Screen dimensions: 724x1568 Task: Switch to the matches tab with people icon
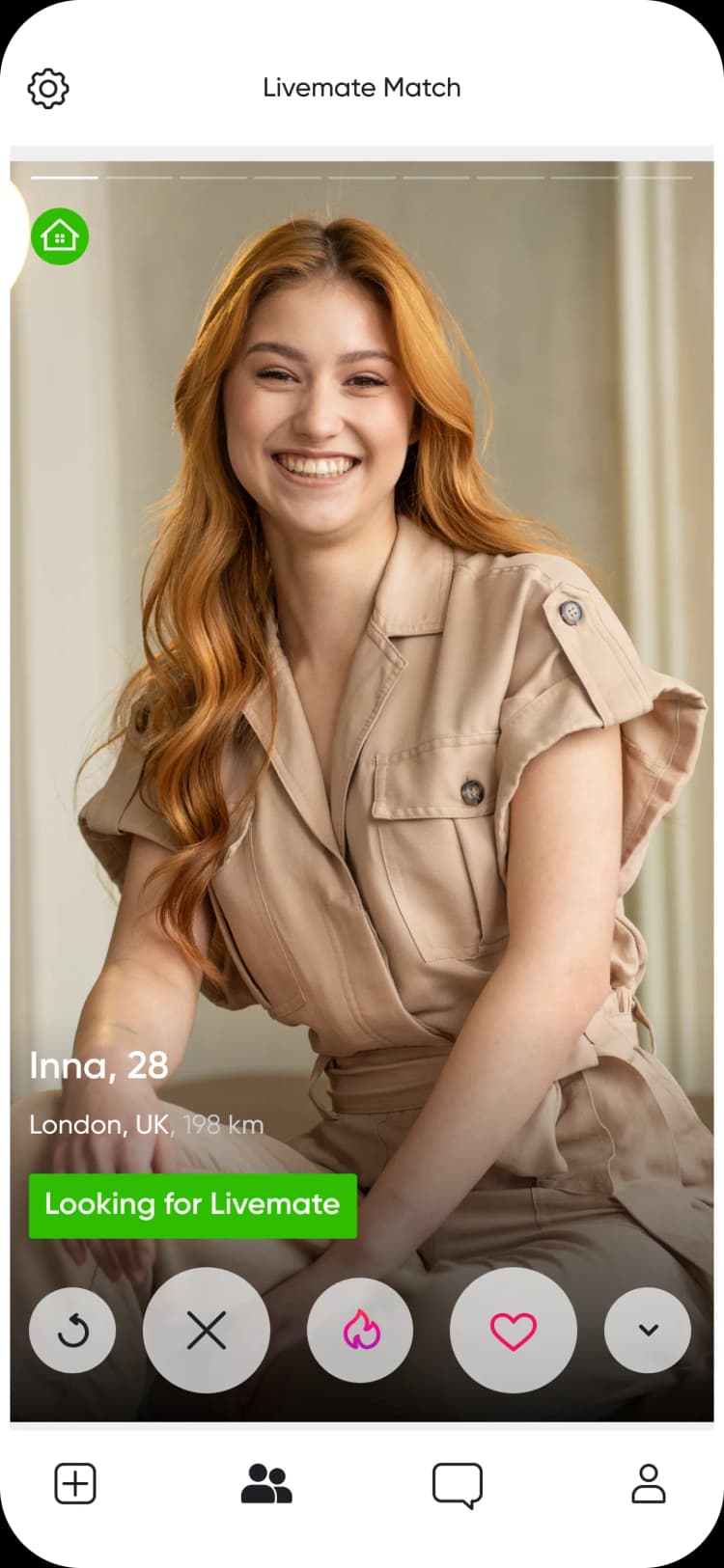tap(266, 1483)
